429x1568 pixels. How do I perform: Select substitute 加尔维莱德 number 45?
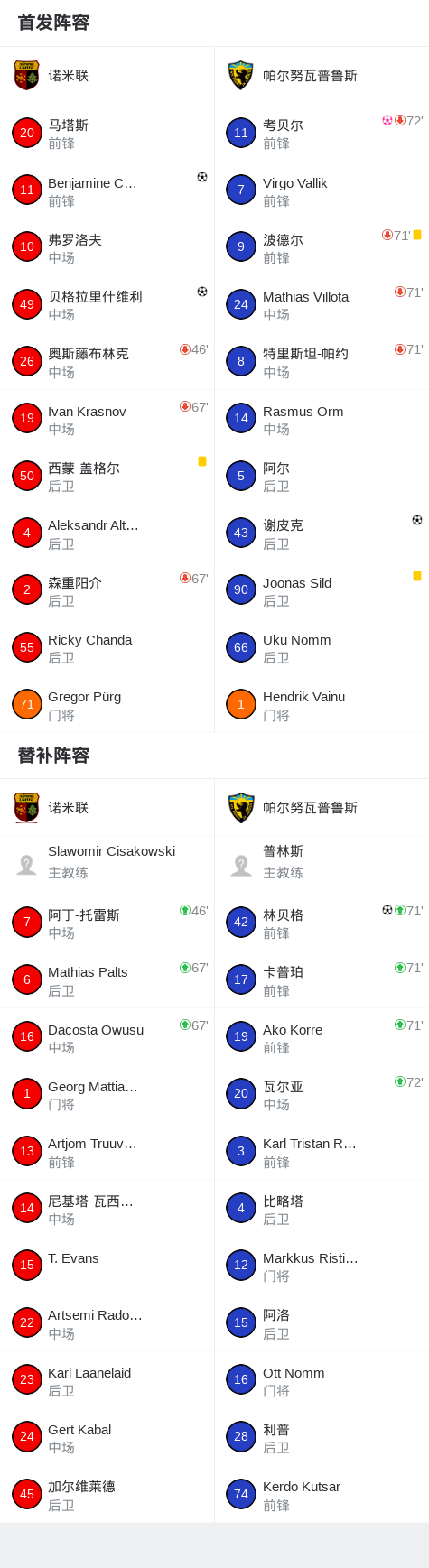(x=107, y=1494)
